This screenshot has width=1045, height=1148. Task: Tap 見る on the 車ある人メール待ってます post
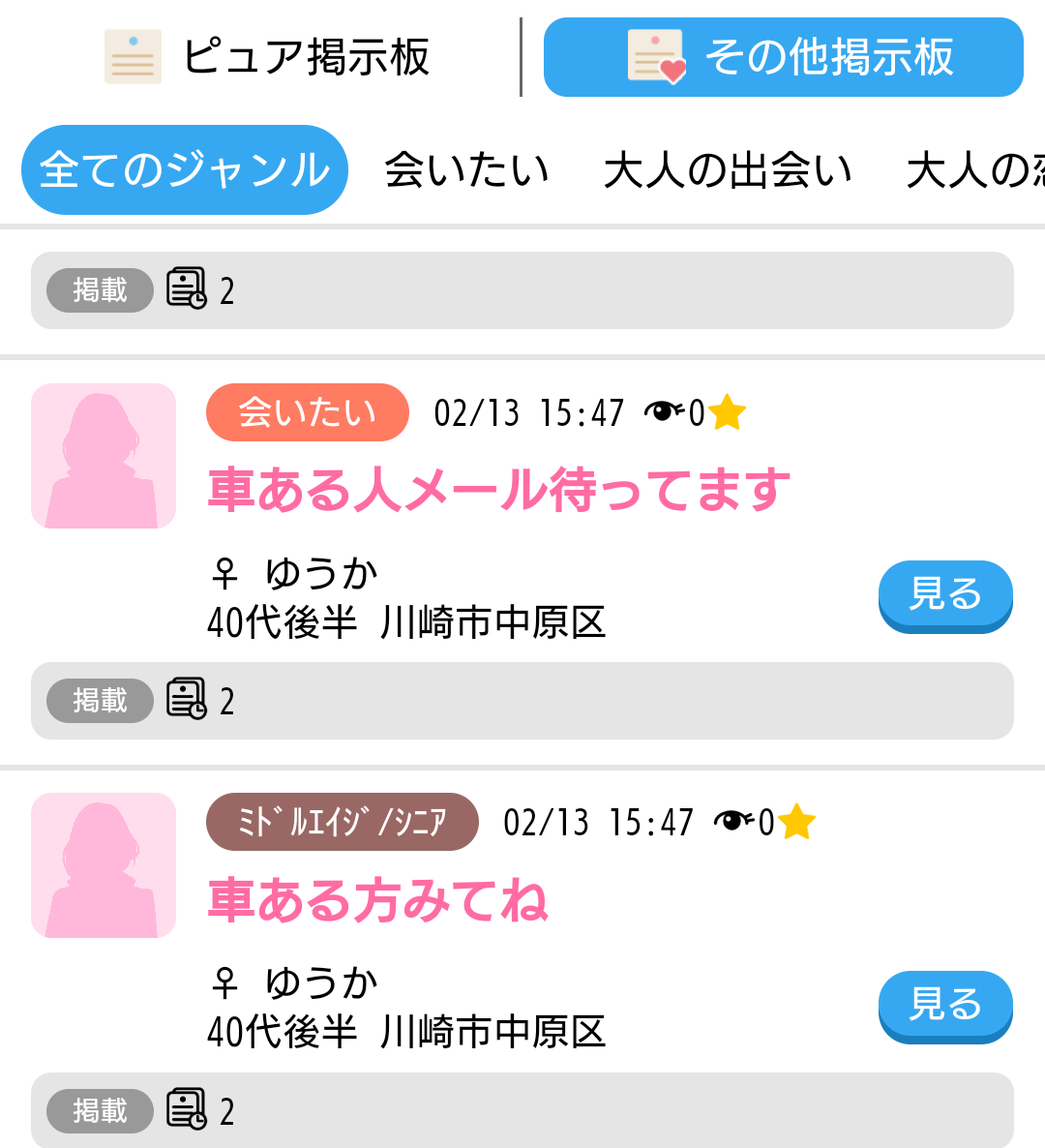pyautogui.click(x=944, y=594)
